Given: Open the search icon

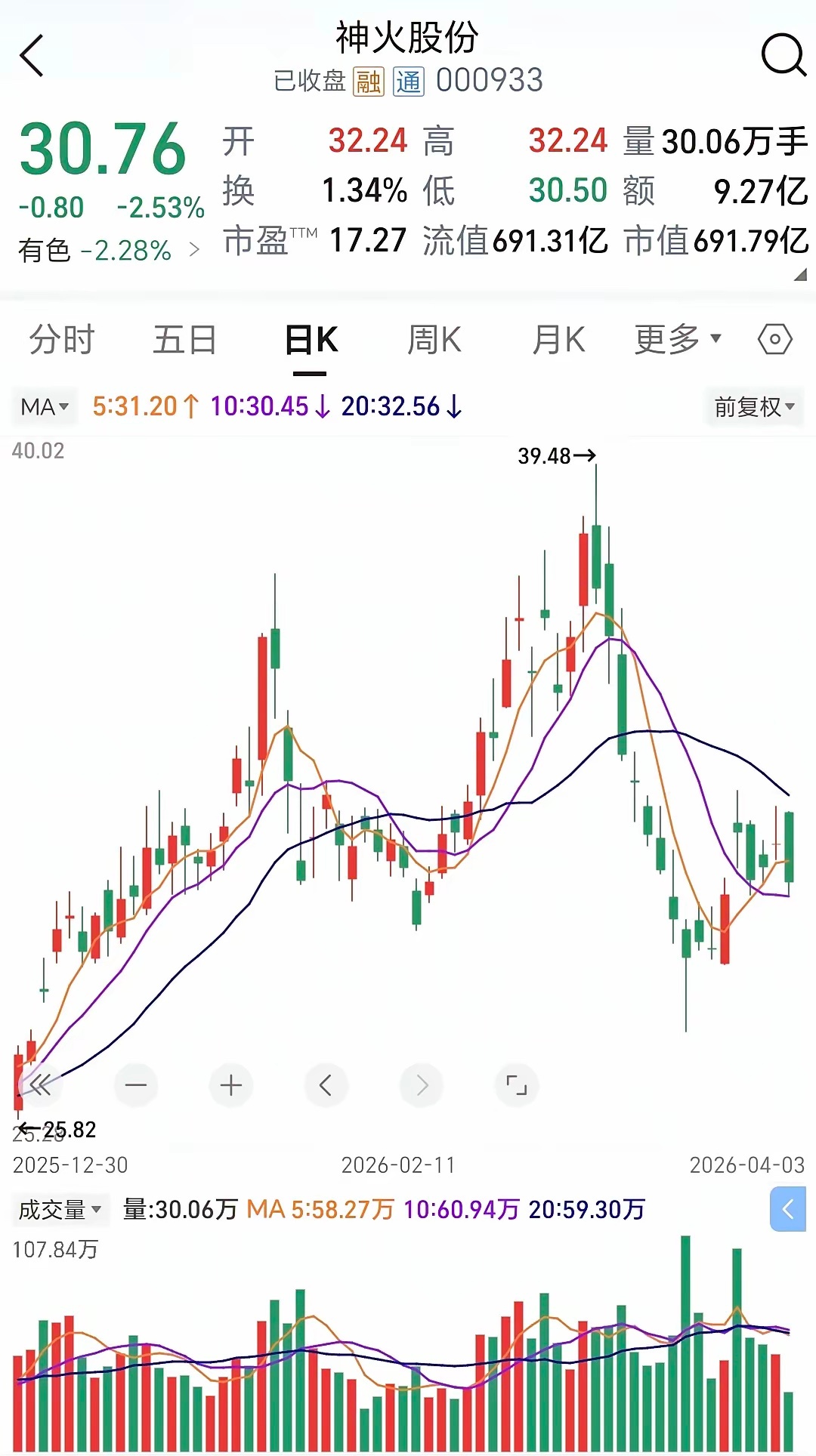Looking at the screenshot, I should (783, 54).
